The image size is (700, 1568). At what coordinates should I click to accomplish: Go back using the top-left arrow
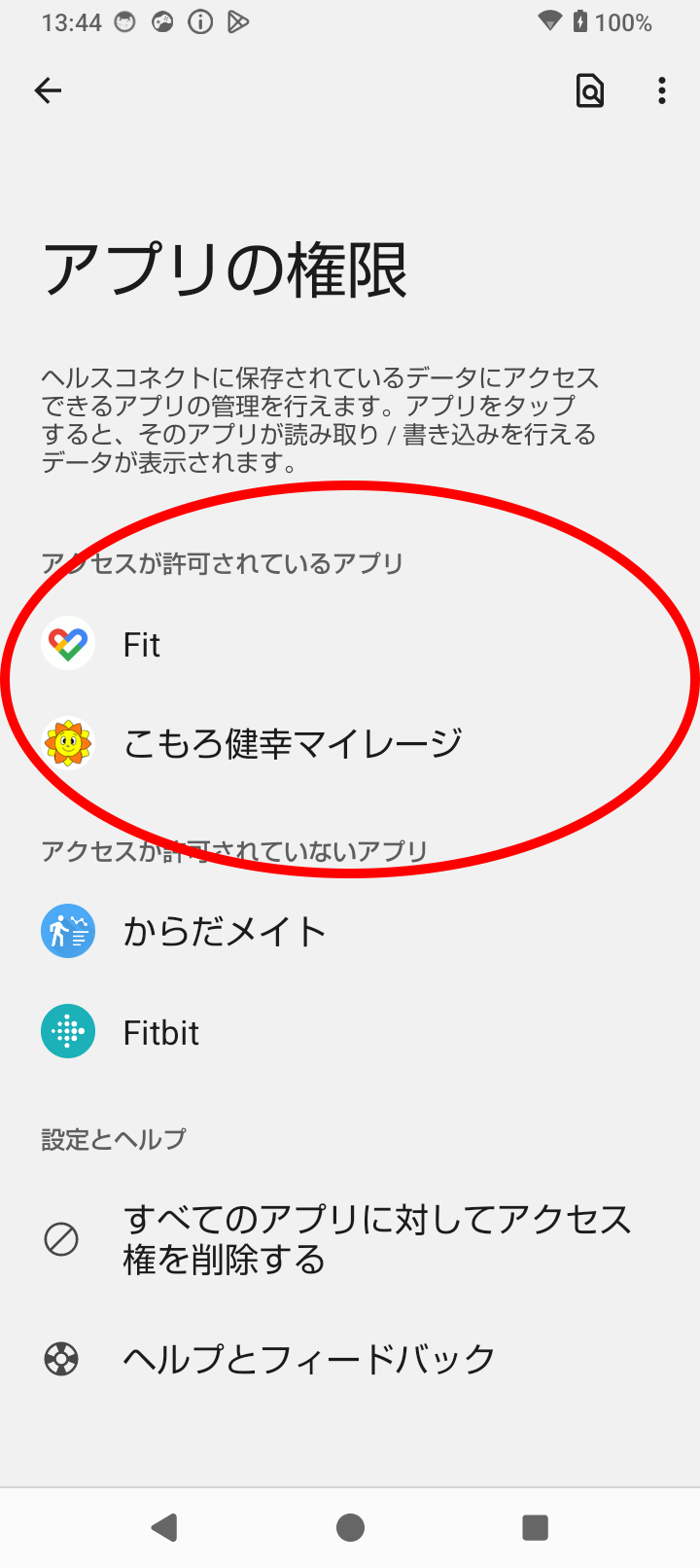pos(48,90)
